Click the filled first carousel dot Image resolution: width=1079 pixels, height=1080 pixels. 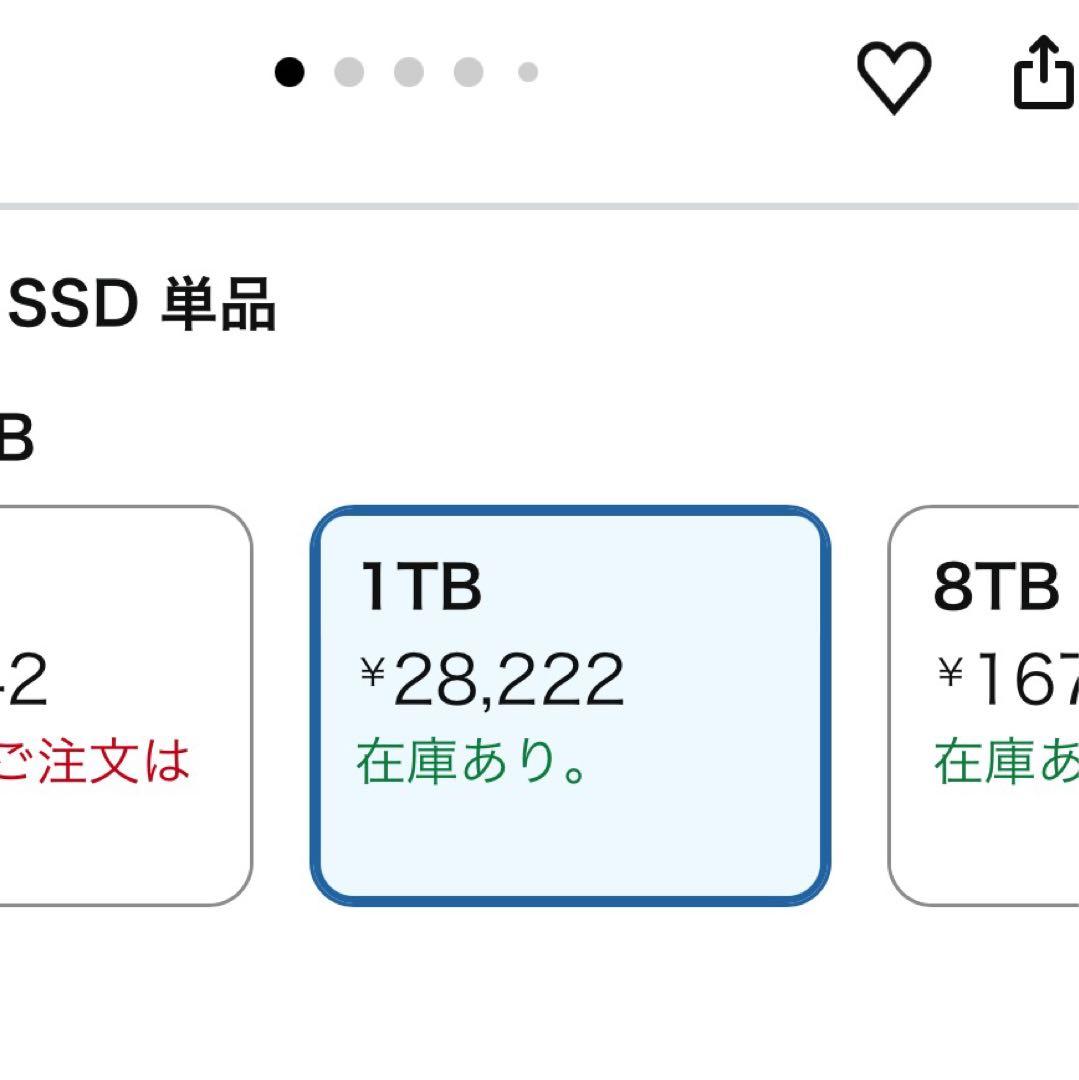[291, 72]
